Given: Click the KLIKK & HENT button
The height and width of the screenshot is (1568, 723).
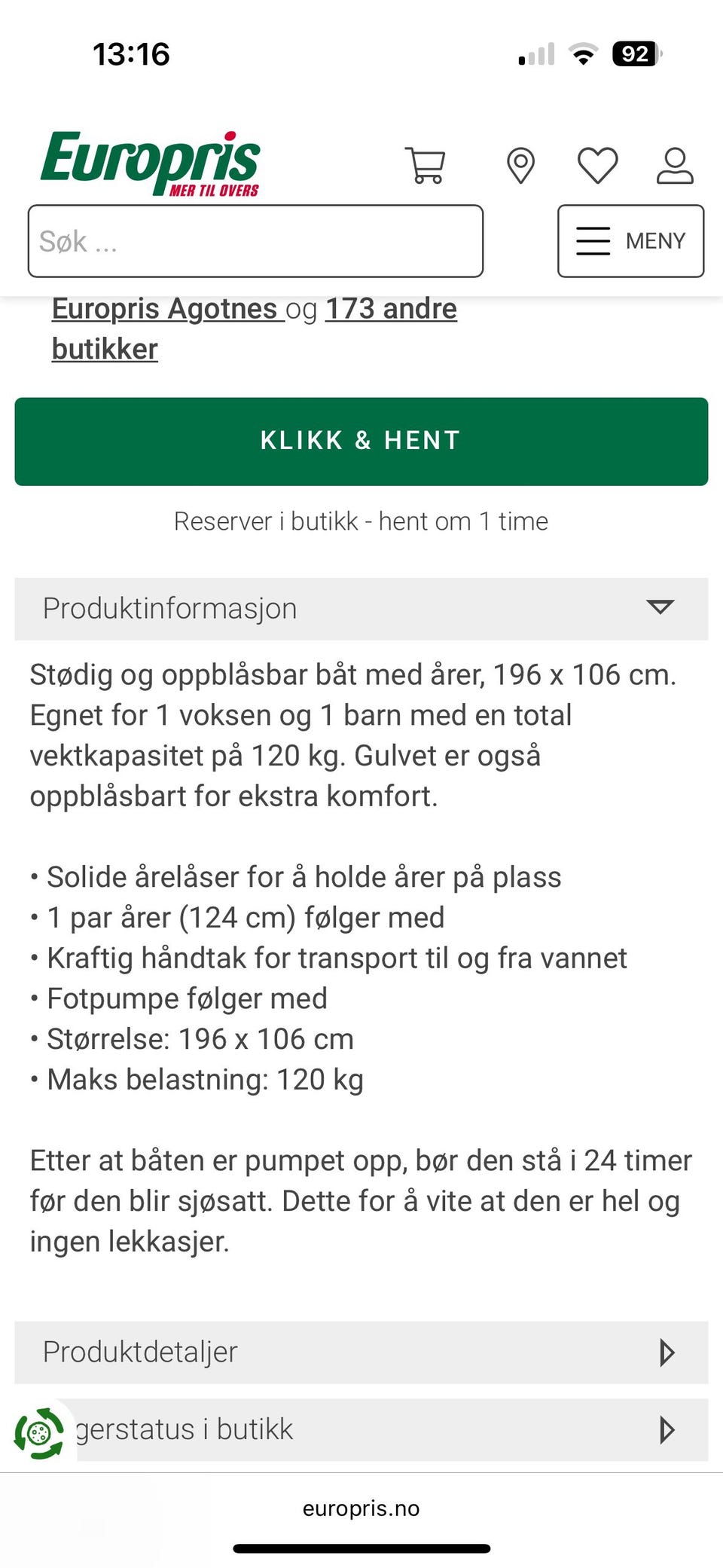Looking at the screenshot, I should [361, 441].
